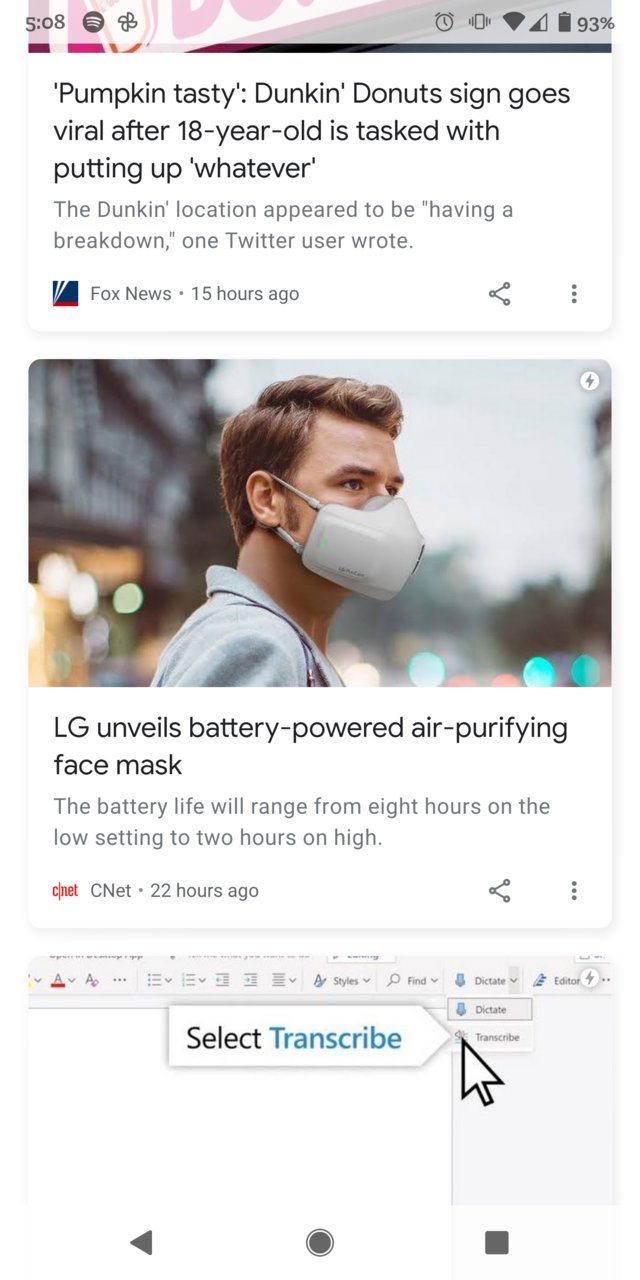Open the LG air-purifying face mask article

[311, 746]
